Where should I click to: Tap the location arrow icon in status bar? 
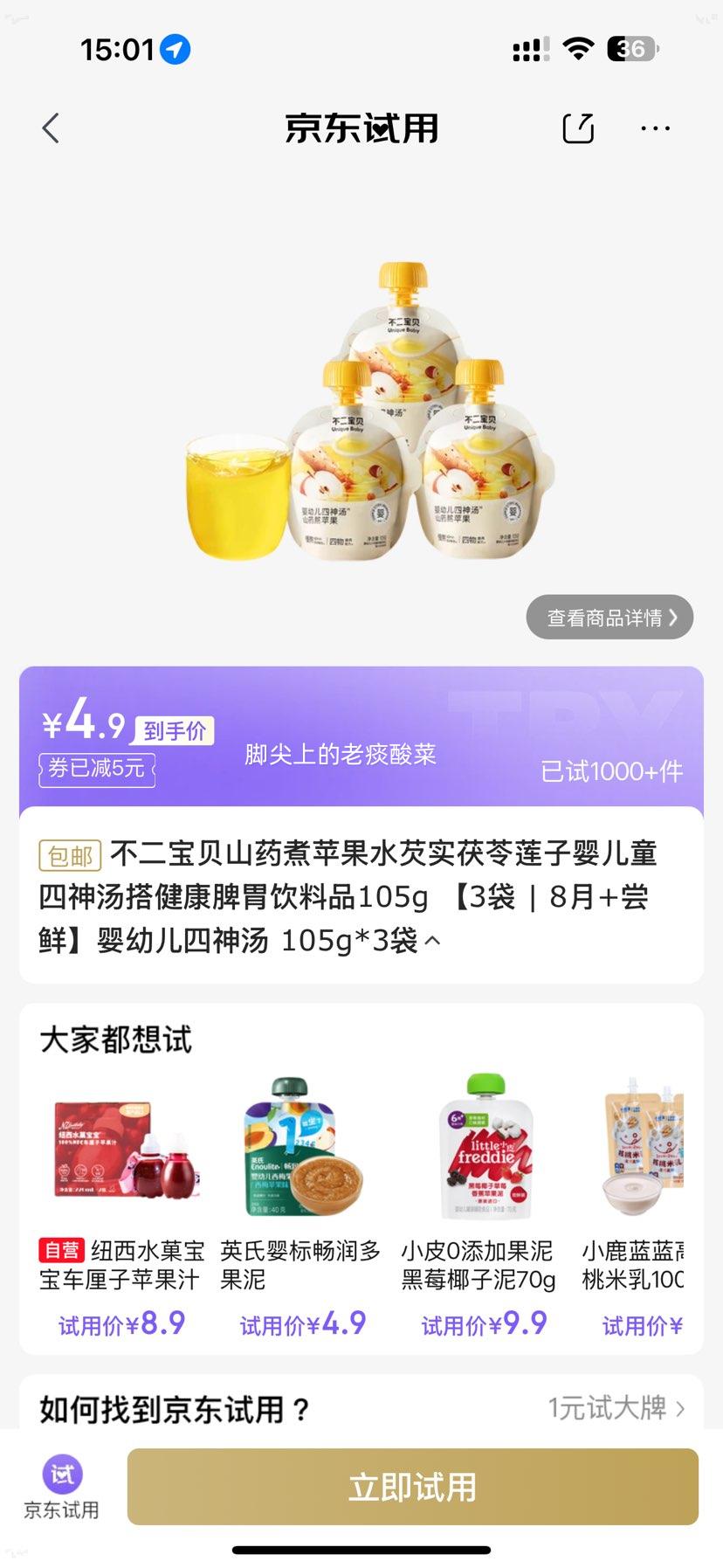(x=174, y=48)
